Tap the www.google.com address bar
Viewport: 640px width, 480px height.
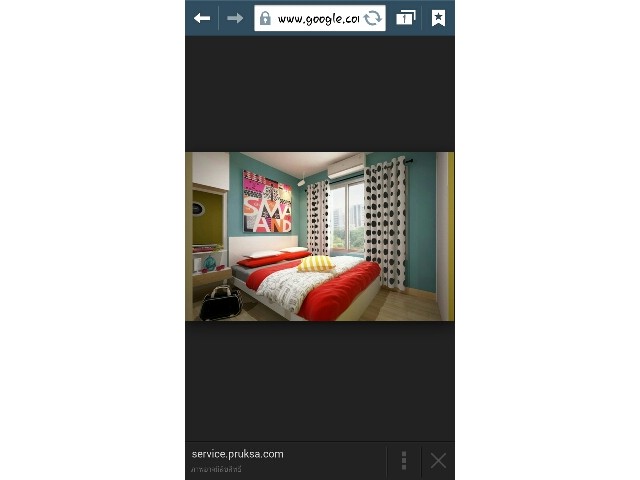(315, 18)
